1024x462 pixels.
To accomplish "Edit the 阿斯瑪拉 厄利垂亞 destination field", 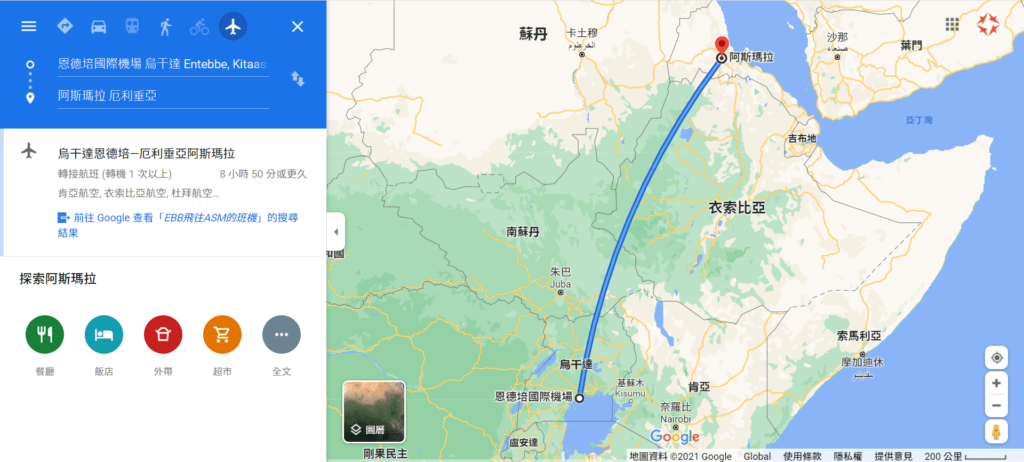I will click(162, 96).
